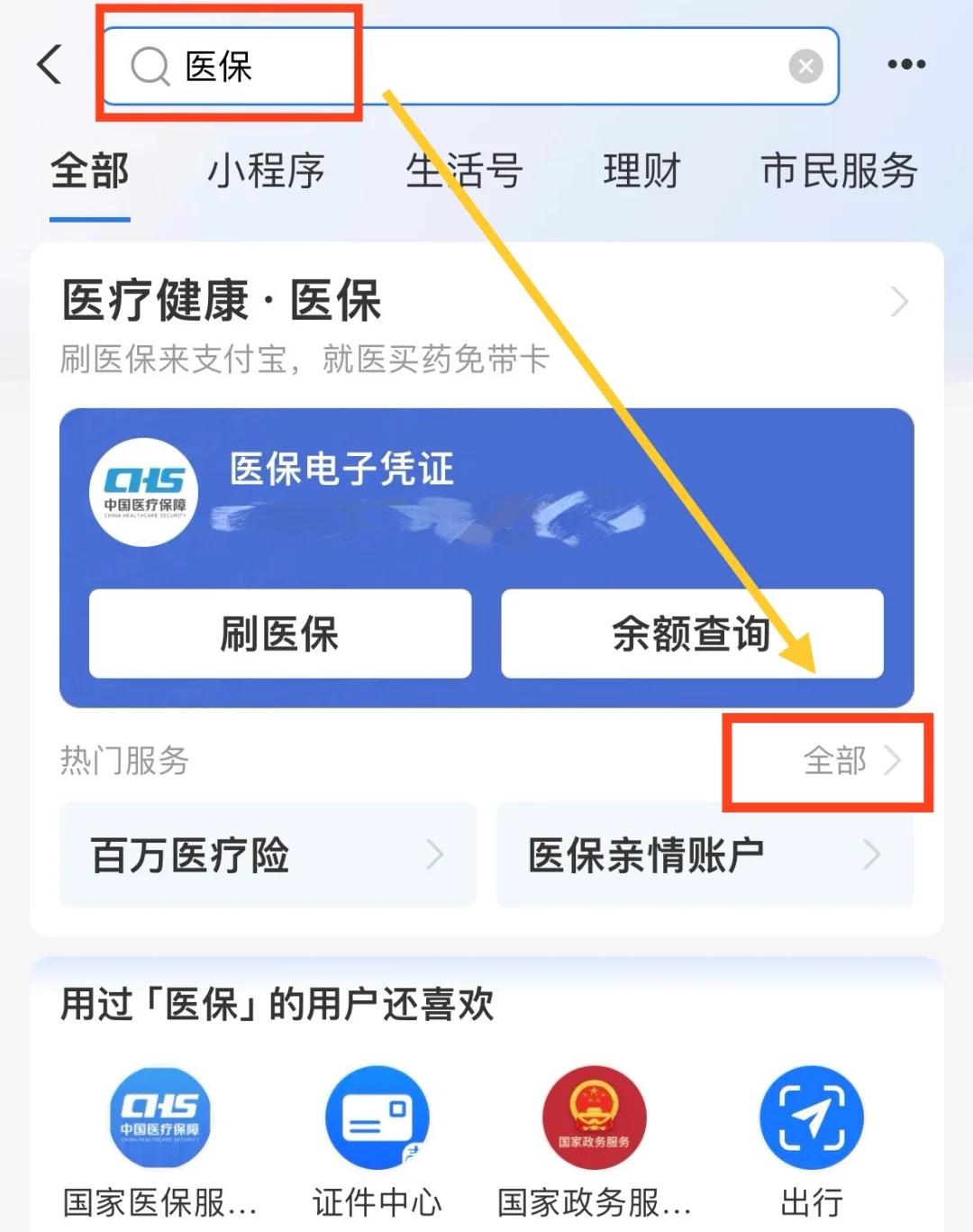Open 国家医保服务 from recommended apps
The height and width of the screenshot is (1232, 973).
pos(159,1116)
